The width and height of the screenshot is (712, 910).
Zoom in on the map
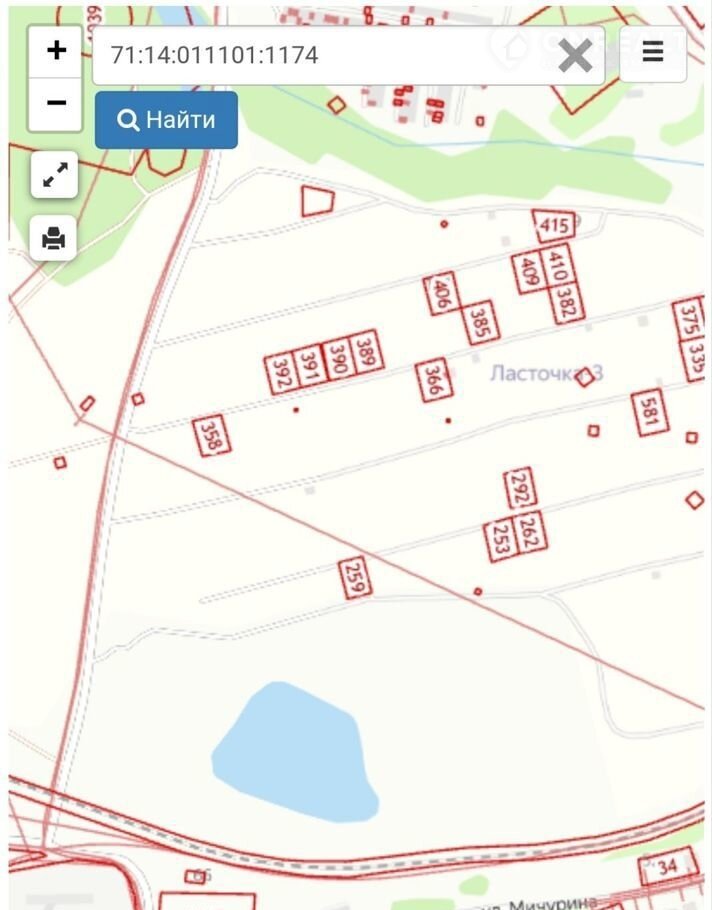point(56,51)
